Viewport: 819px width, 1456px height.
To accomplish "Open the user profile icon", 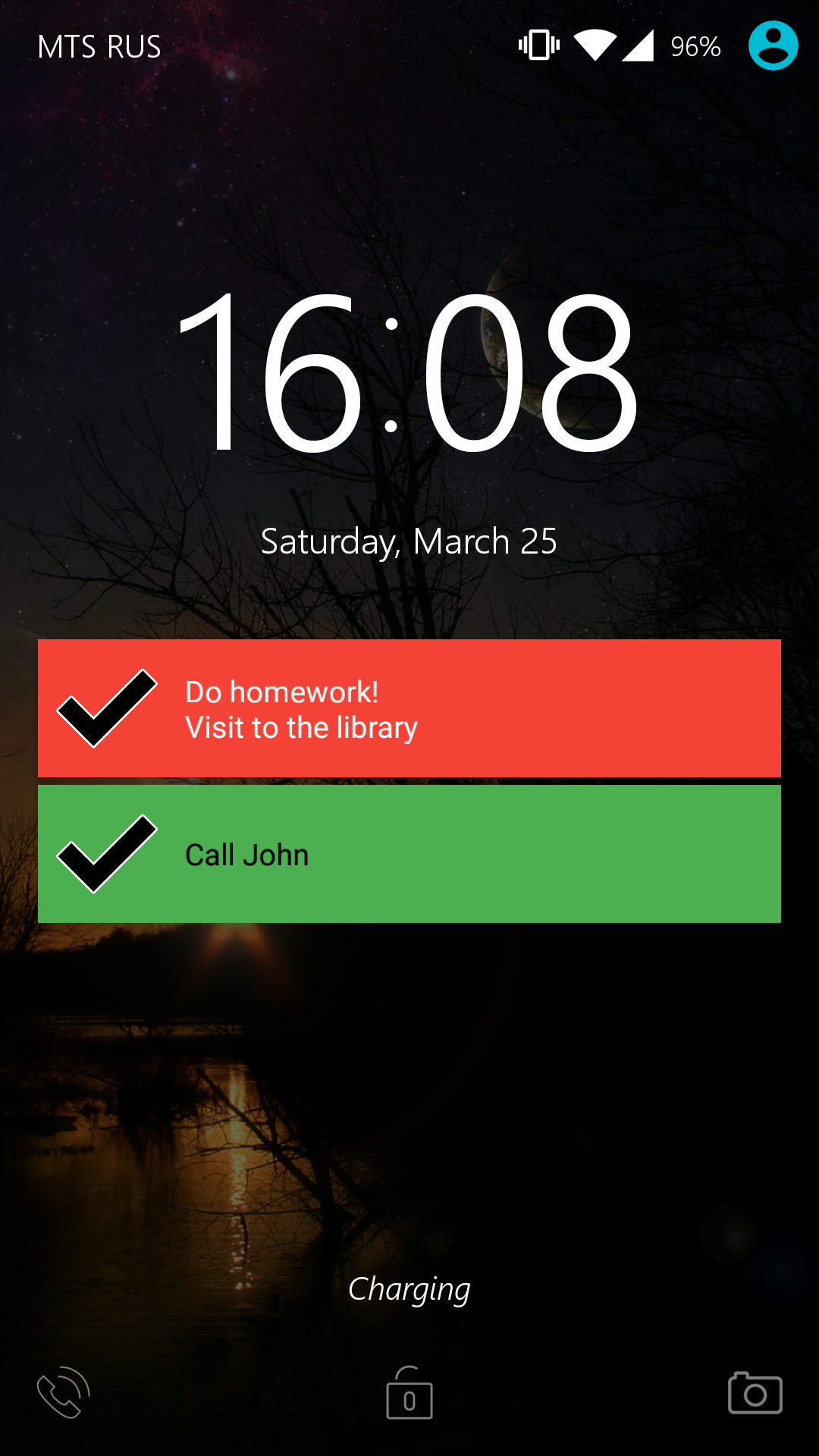I will click(x=773, y=45).
